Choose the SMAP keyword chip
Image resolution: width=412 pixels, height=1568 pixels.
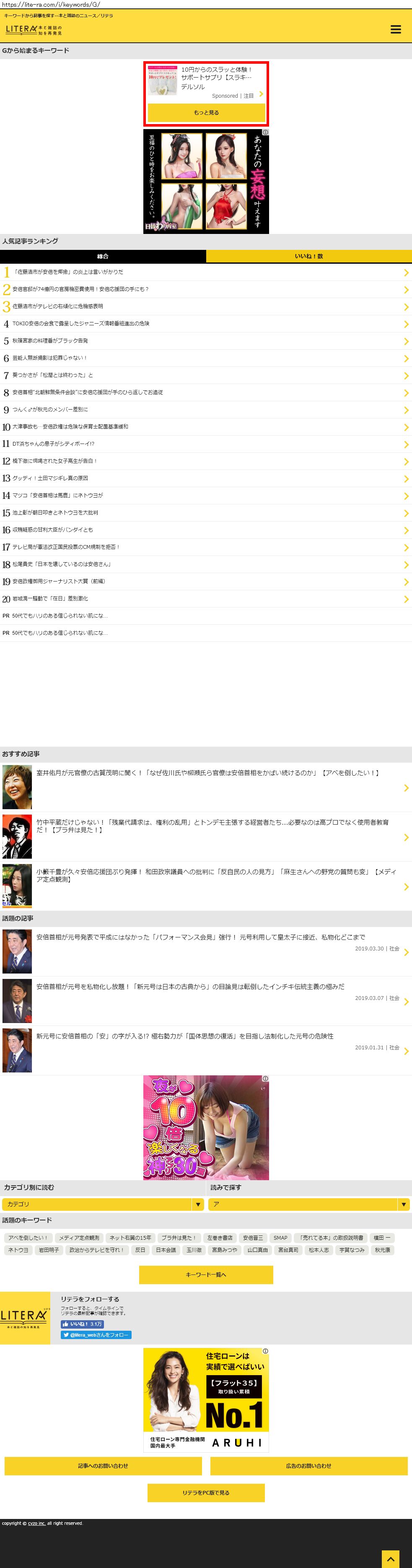click(280, 1238)
